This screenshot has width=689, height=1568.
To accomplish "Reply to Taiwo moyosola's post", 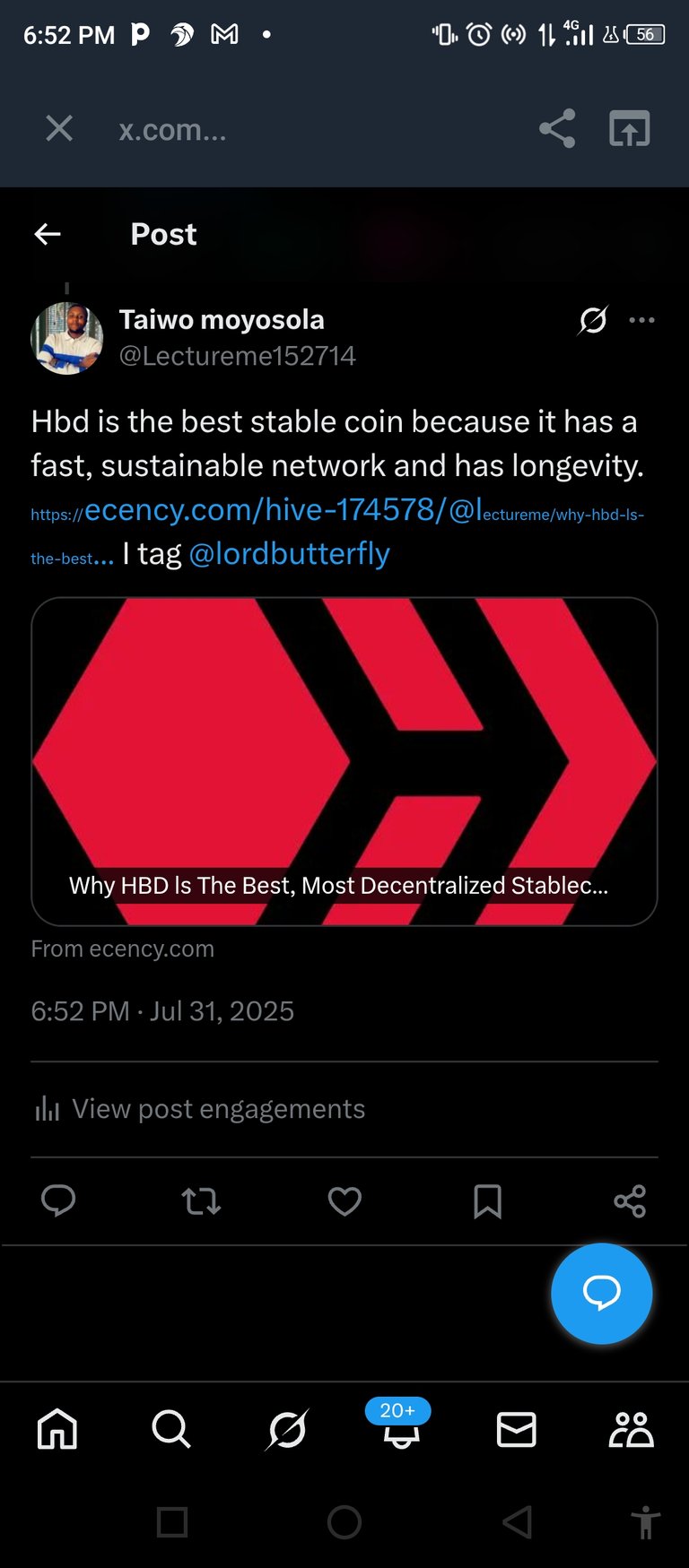I will [x=58, y=1200].
